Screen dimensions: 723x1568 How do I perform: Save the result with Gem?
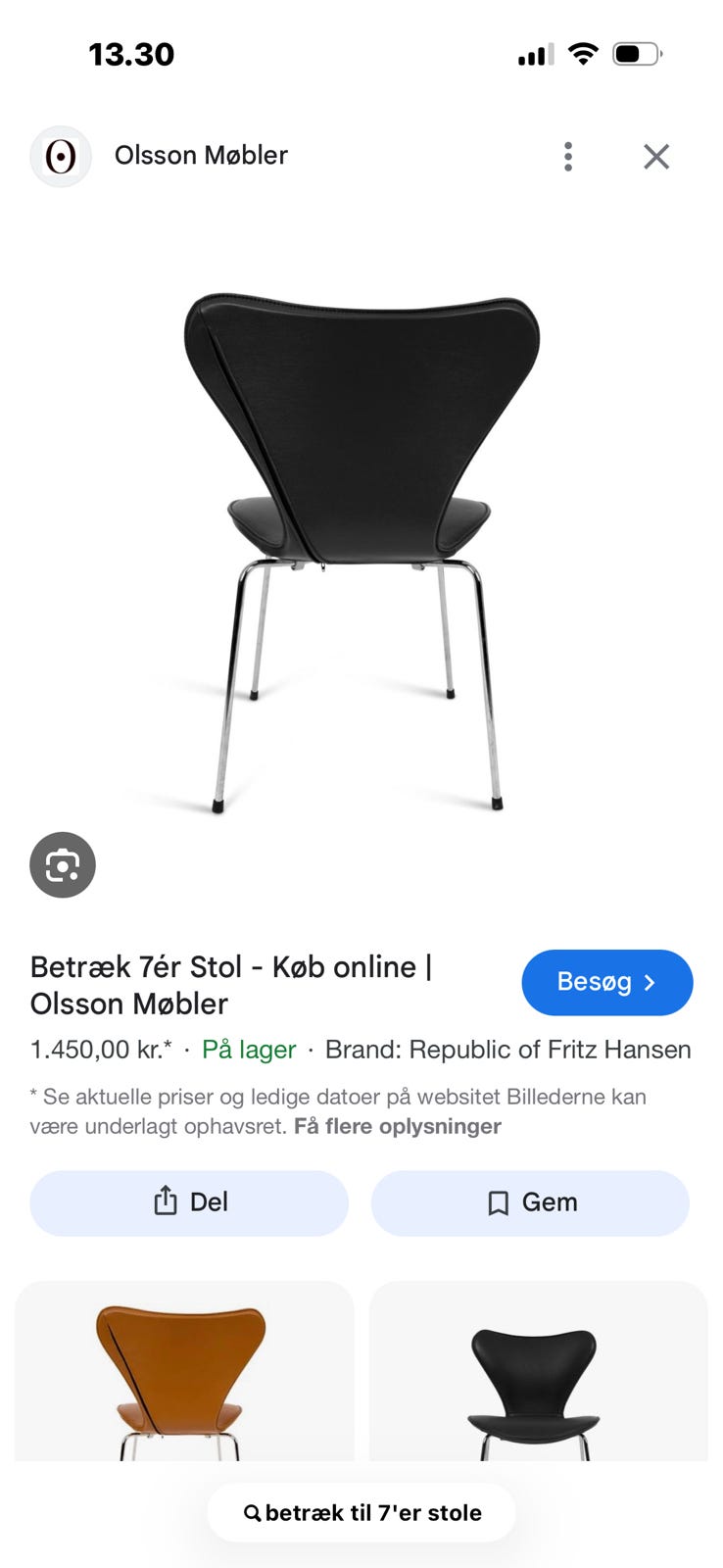[530, 1202]
